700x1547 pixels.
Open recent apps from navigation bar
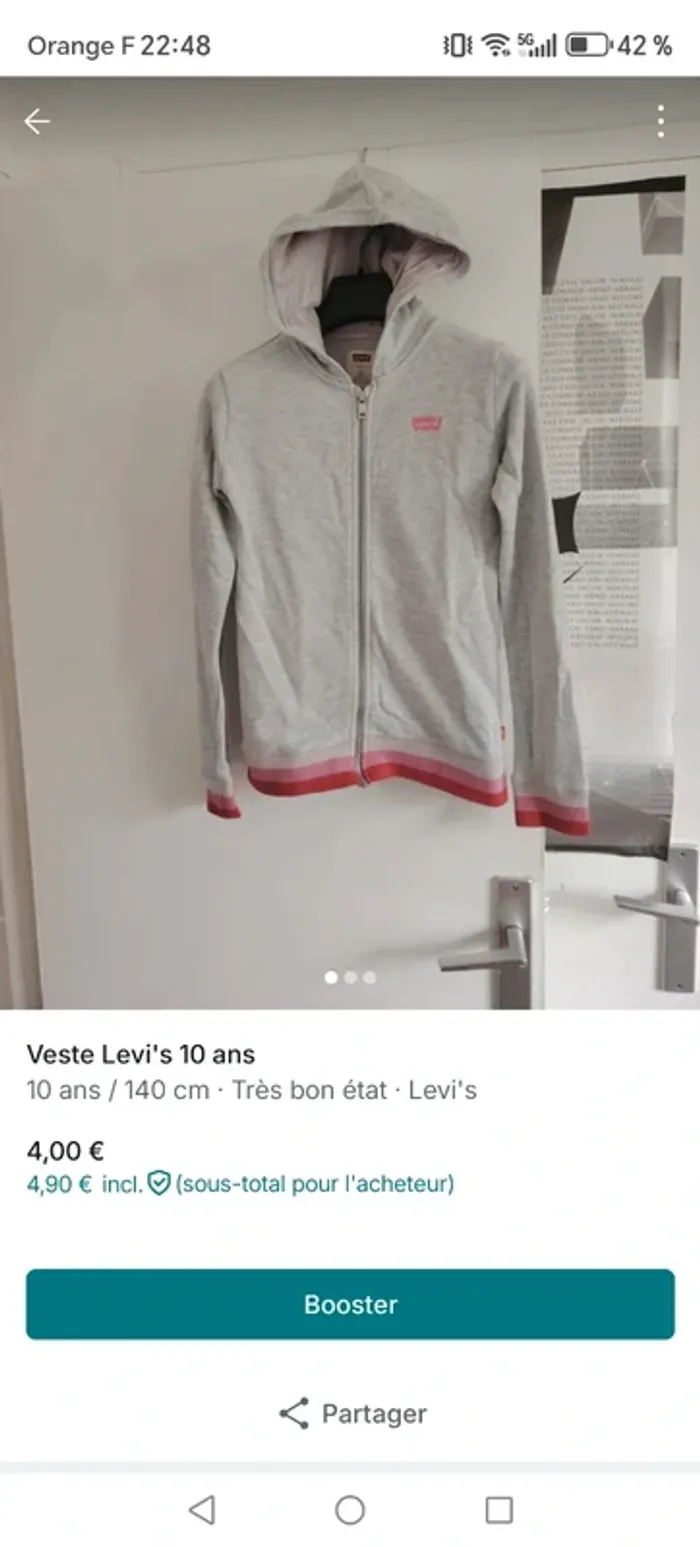(x=498, y=1510)
